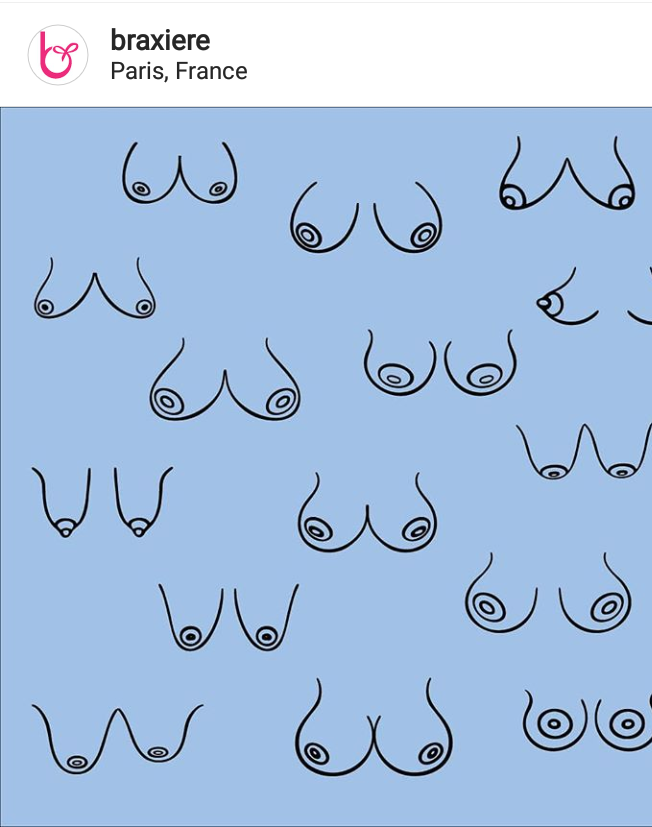Open the braxiere username profile

pos(160,40)
